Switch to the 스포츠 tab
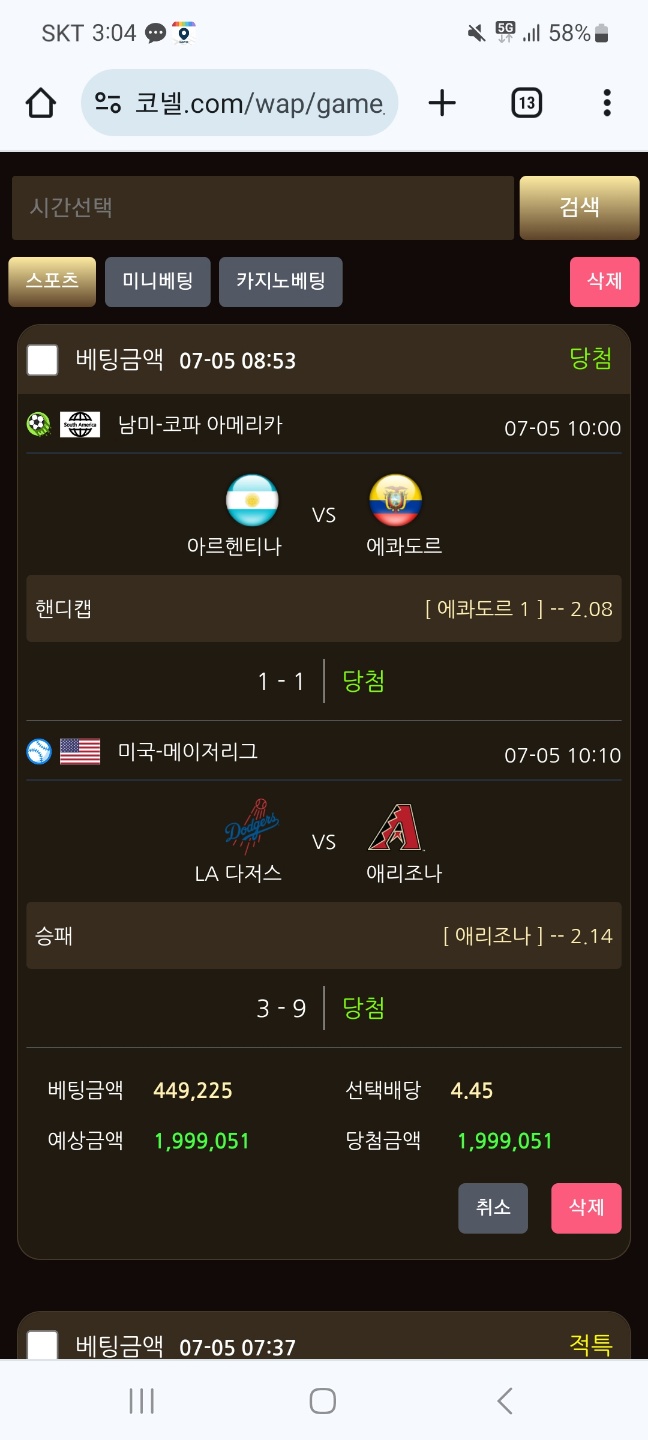Screen dimensions: 648x1440 52,281
